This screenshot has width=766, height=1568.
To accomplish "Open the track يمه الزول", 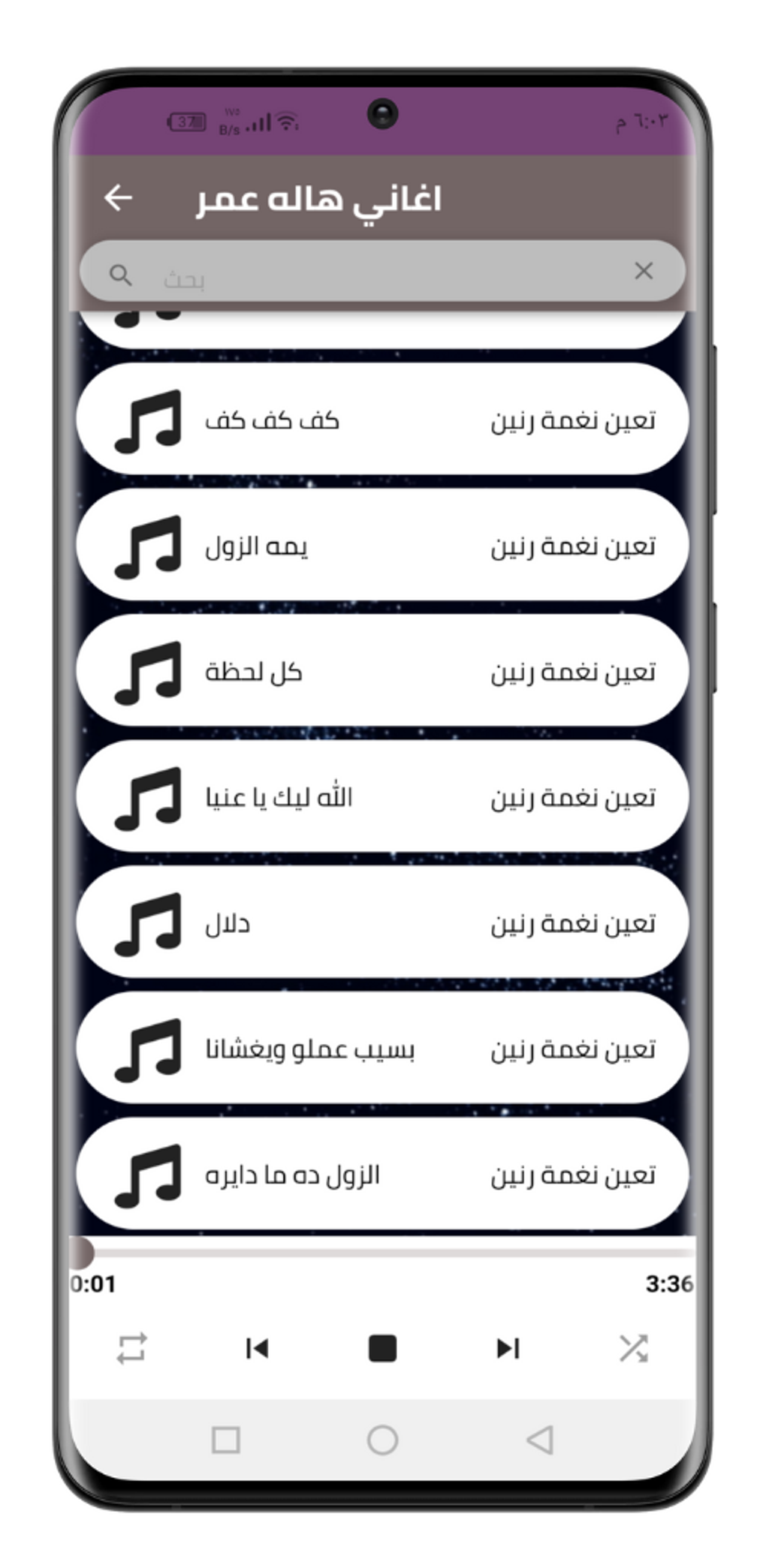I will pyautogui.click(x=256, y=546).
